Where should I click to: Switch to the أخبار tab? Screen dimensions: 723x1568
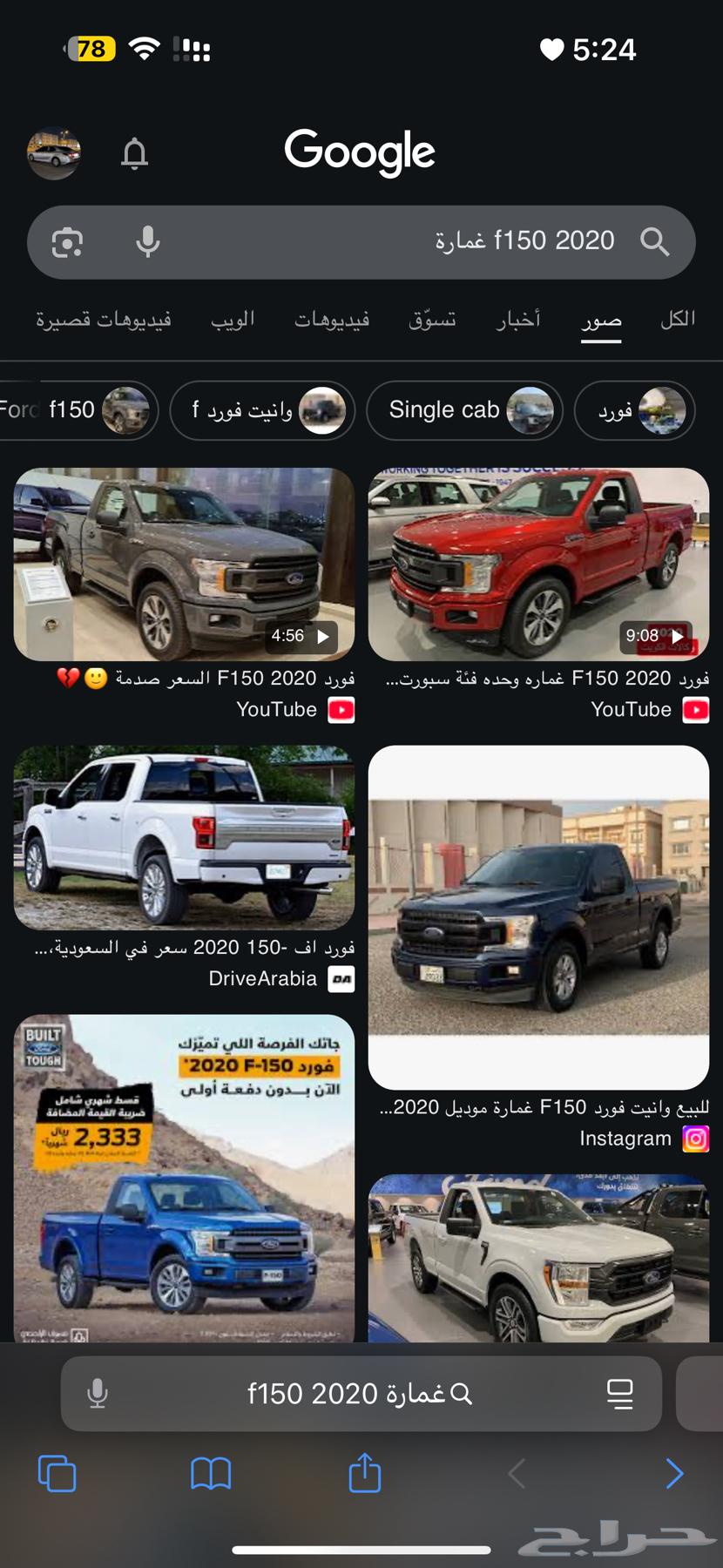[x=518, y=320]
